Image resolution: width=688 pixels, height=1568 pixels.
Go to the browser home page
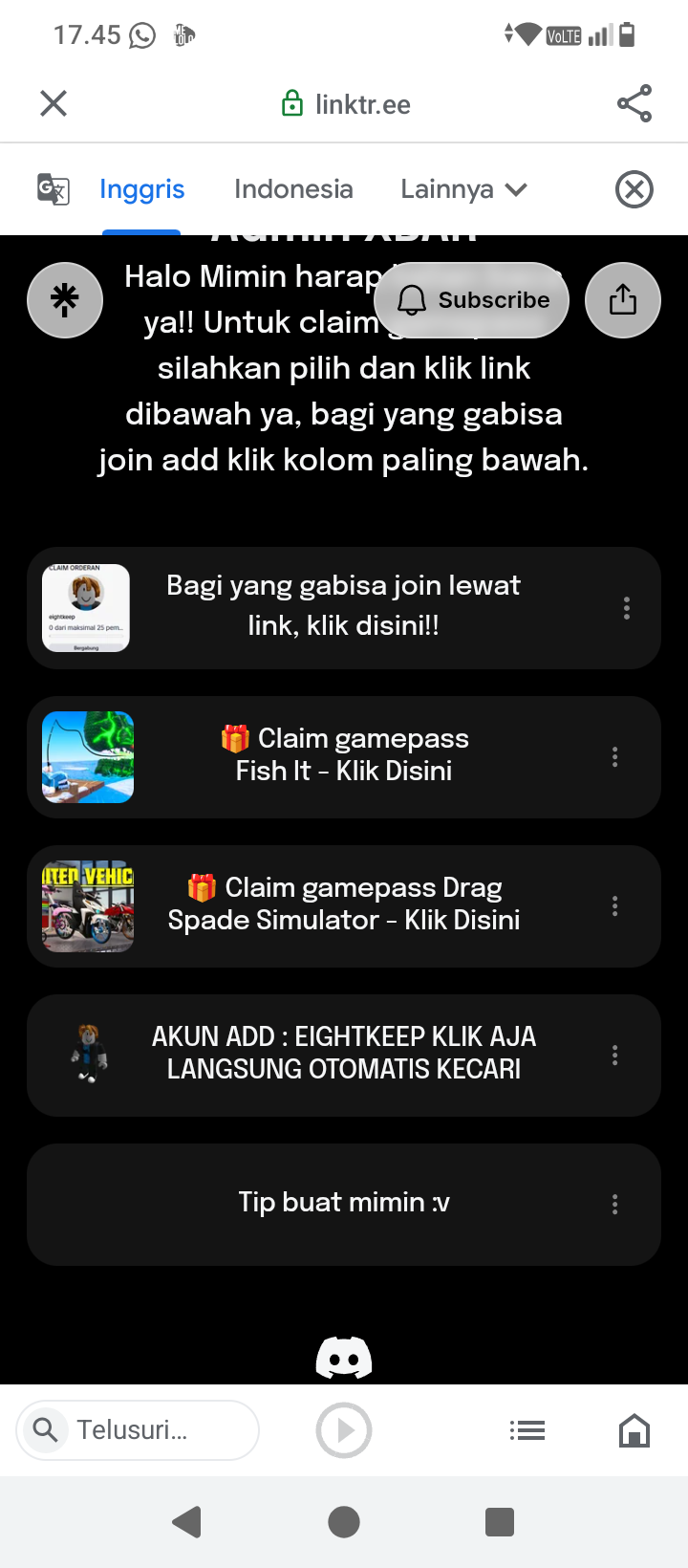(x=634, y=1430)
